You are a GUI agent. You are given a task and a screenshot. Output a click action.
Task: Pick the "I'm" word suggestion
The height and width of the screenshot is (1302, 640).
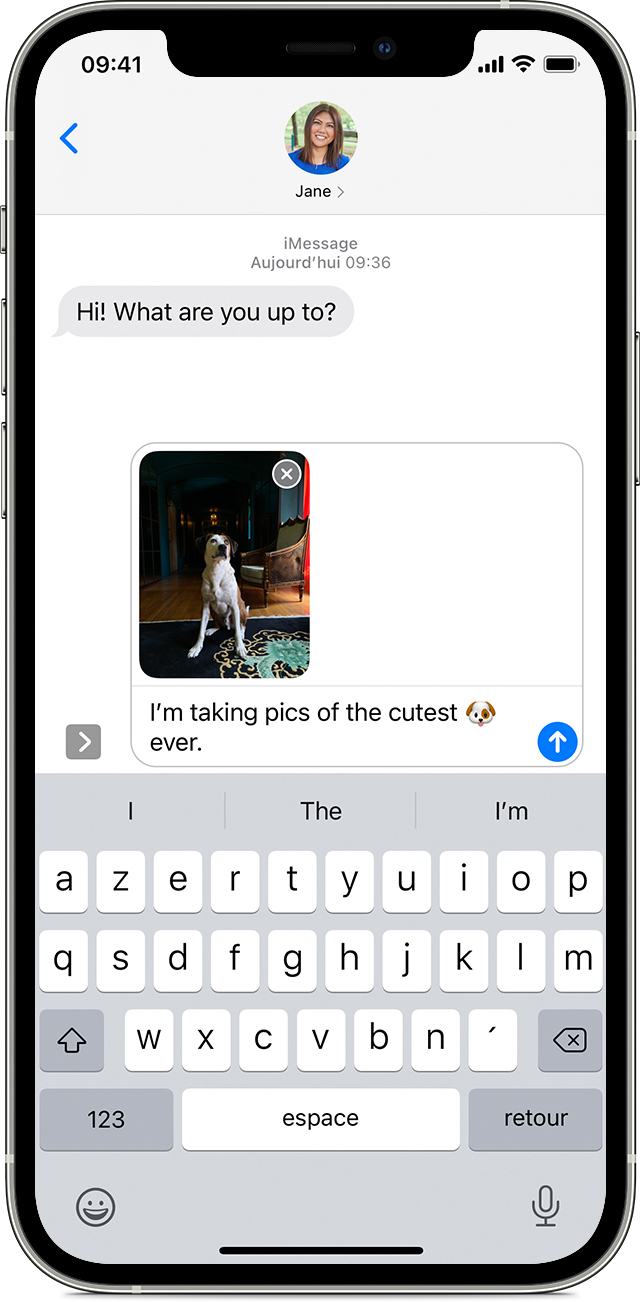(x=511, y=811)
